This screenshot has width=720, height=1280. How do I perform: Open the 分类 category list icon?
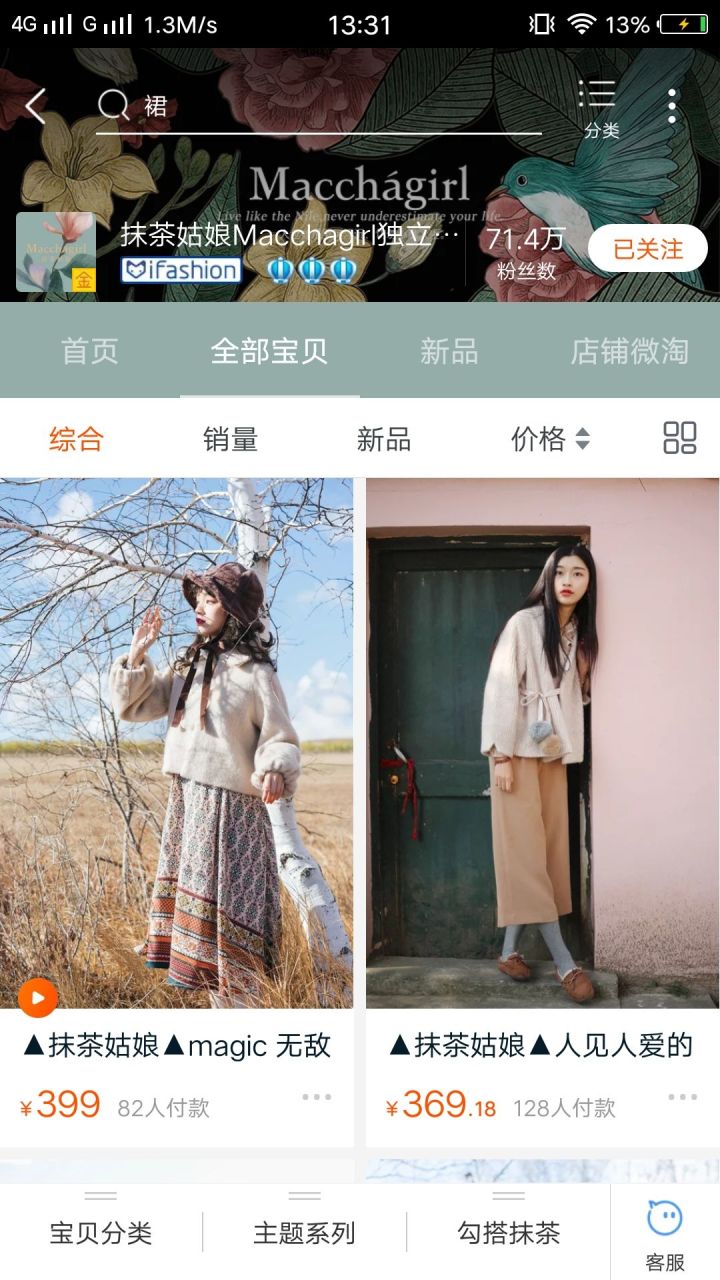[x=600, y=108]
